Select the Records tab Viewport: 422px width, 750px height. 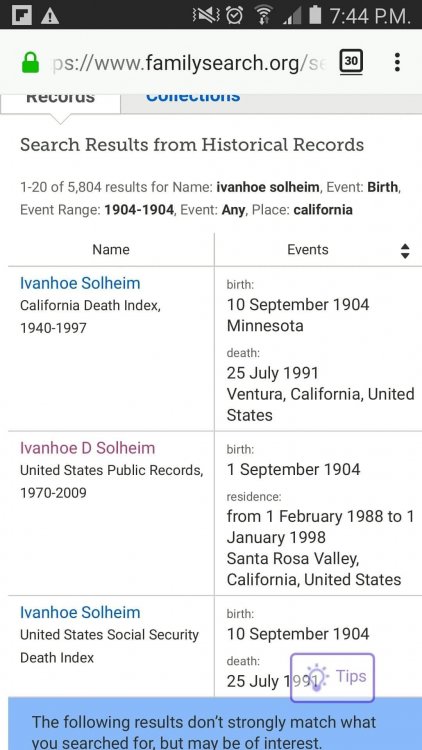pyautogui.click(x=60, y=102)
